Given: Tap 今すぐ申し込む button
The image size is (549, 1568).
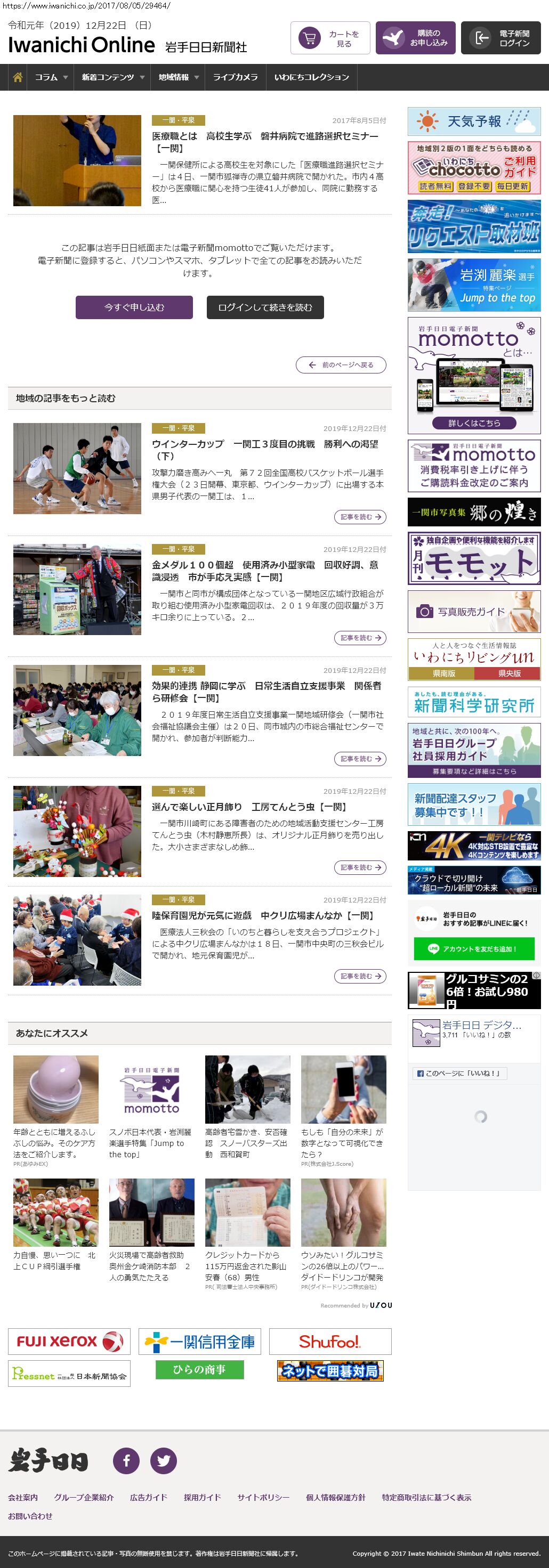Looking at the screenshot, I should point(134,307).
